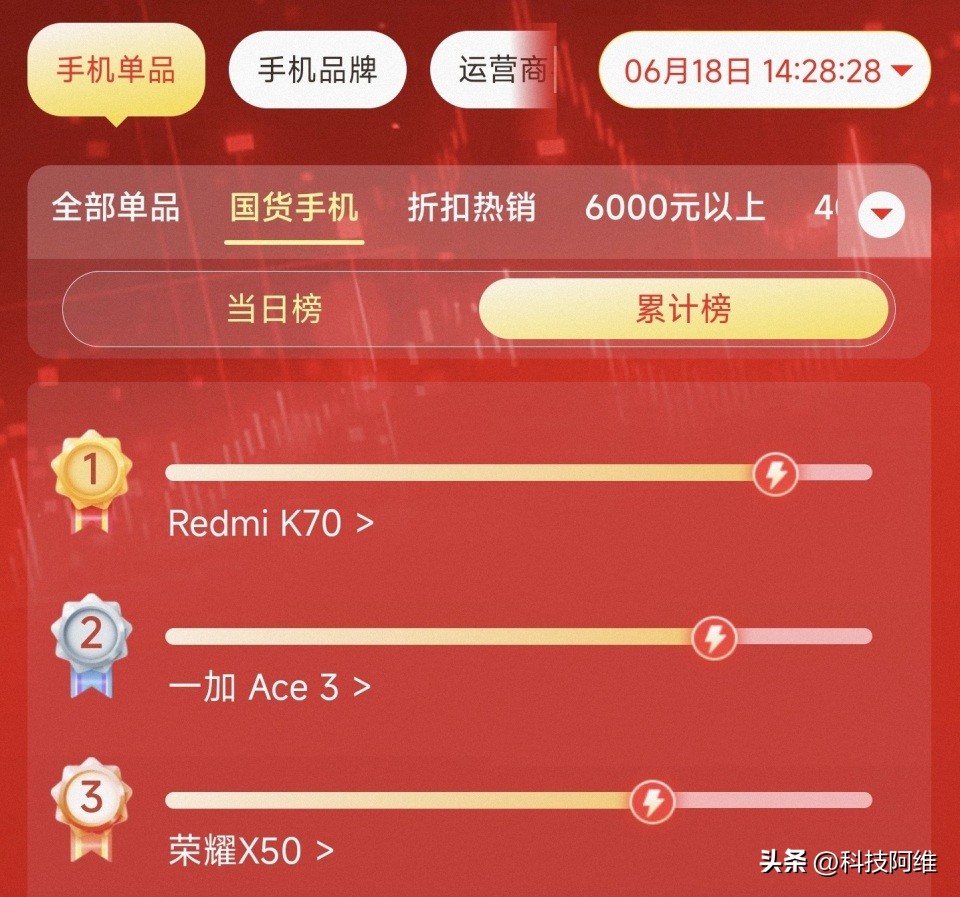Select the 国货手机 category

tap(293, 208)
